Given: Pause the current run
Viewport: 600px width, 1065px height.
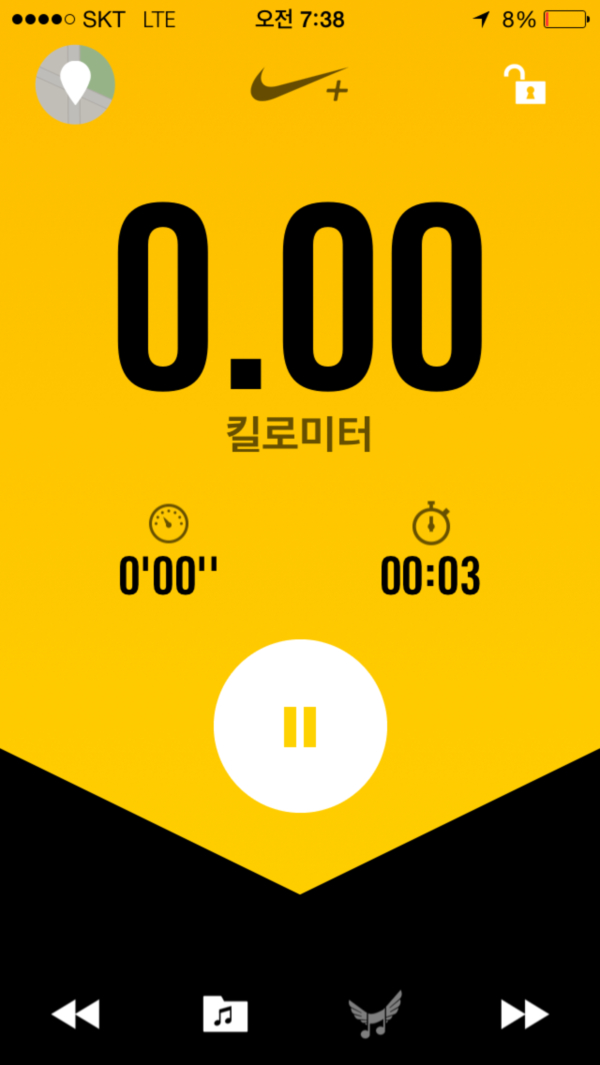Looking at the screenshot, I should (300, 726).
